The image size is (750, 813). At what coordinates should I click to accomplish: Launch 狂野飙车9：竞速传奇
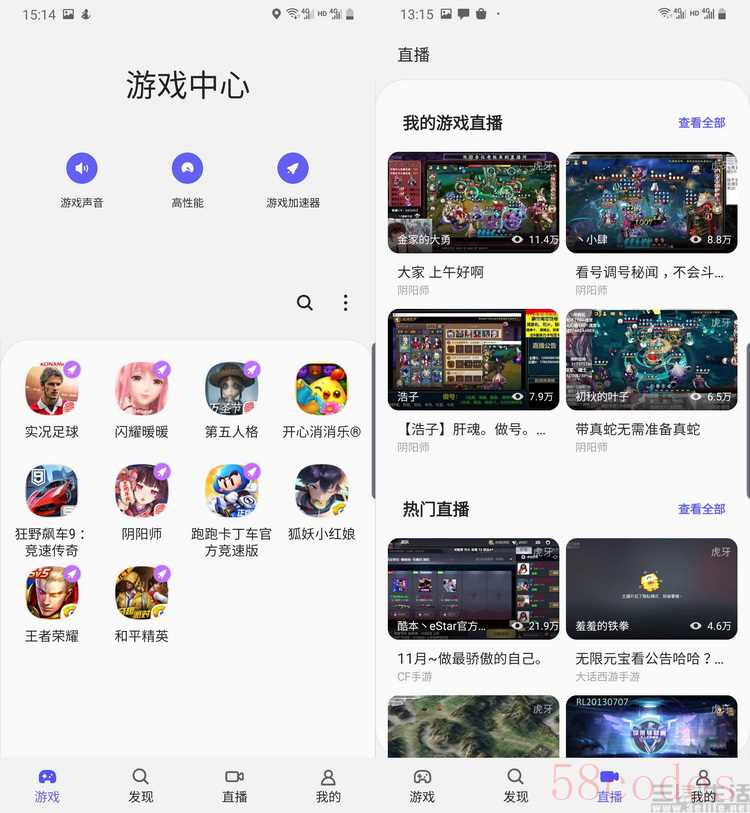click(x=52, y=491)
